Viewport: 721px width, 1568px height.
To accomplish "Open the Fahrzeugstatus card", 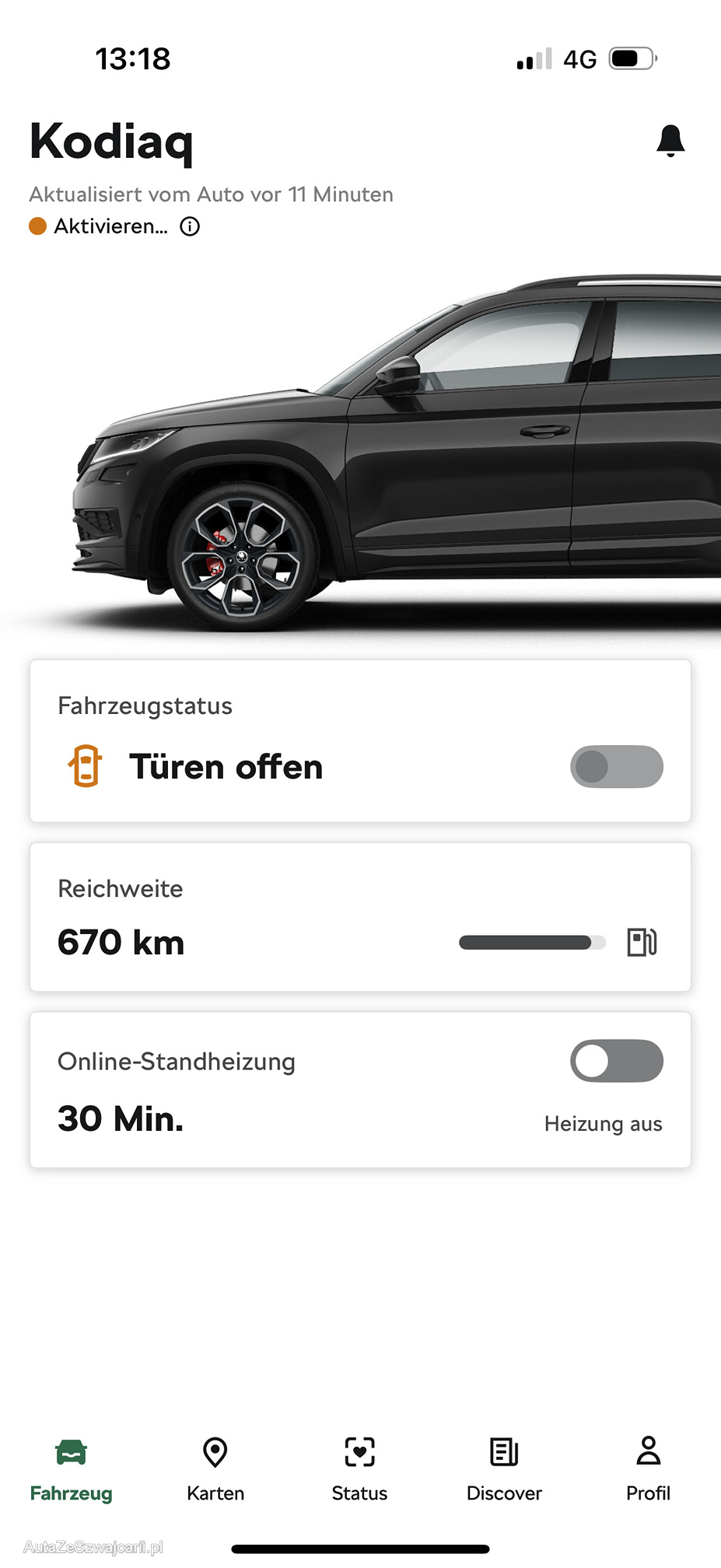I will pos(360,740).
